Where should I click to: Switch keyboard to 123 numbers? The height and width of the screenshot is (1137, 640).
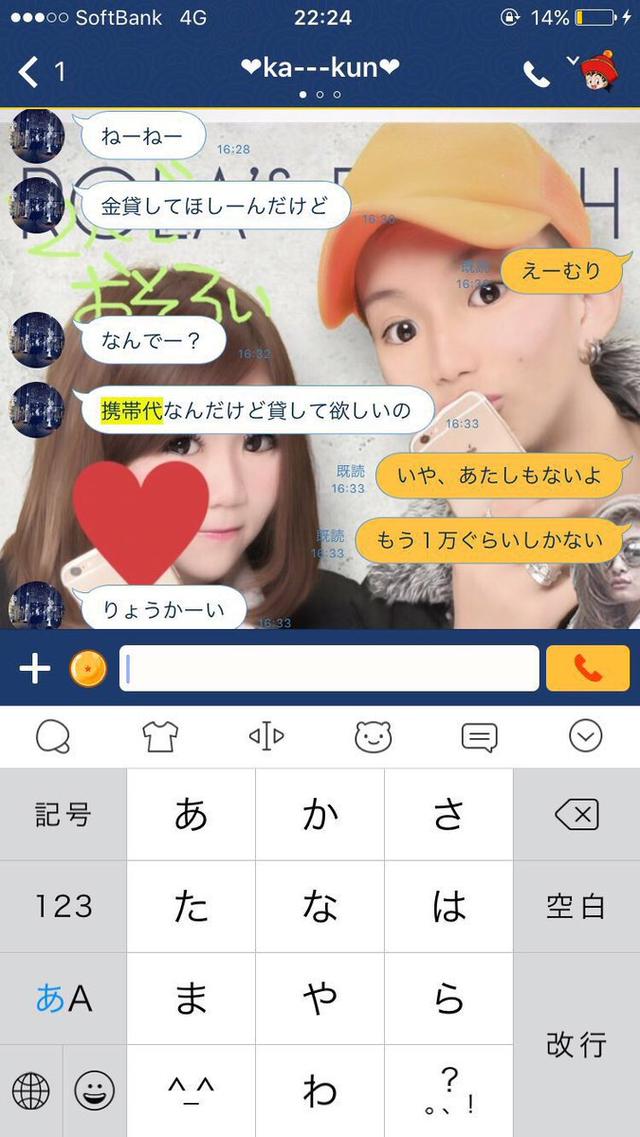[x=63, y=906]
